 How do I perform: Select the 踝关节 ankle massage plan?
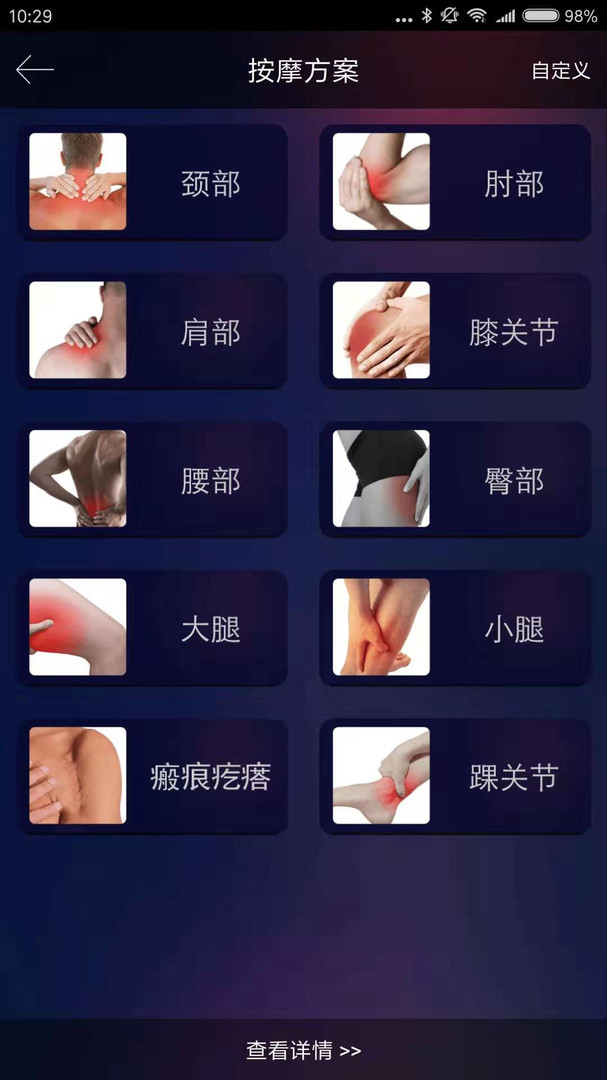(456, 776)
